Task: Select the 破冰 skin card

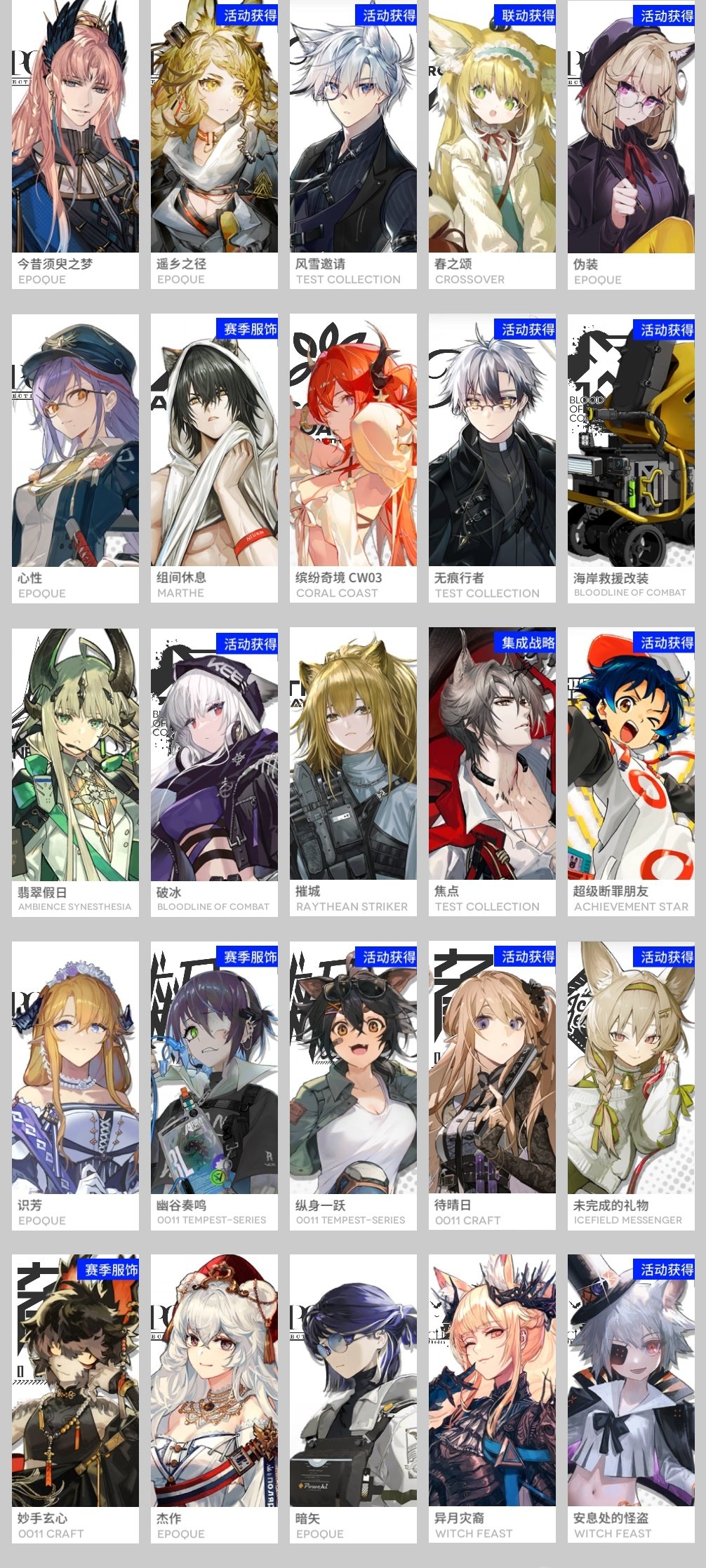Action: (214, 771)
